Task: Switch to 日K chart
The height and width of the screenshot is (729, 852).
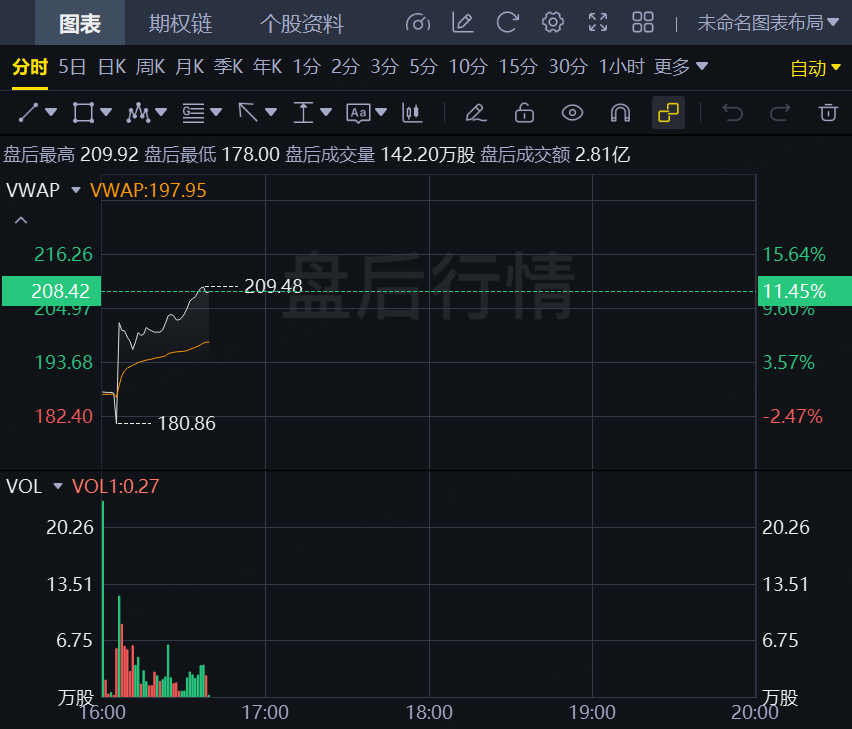Action: (111, 67)
